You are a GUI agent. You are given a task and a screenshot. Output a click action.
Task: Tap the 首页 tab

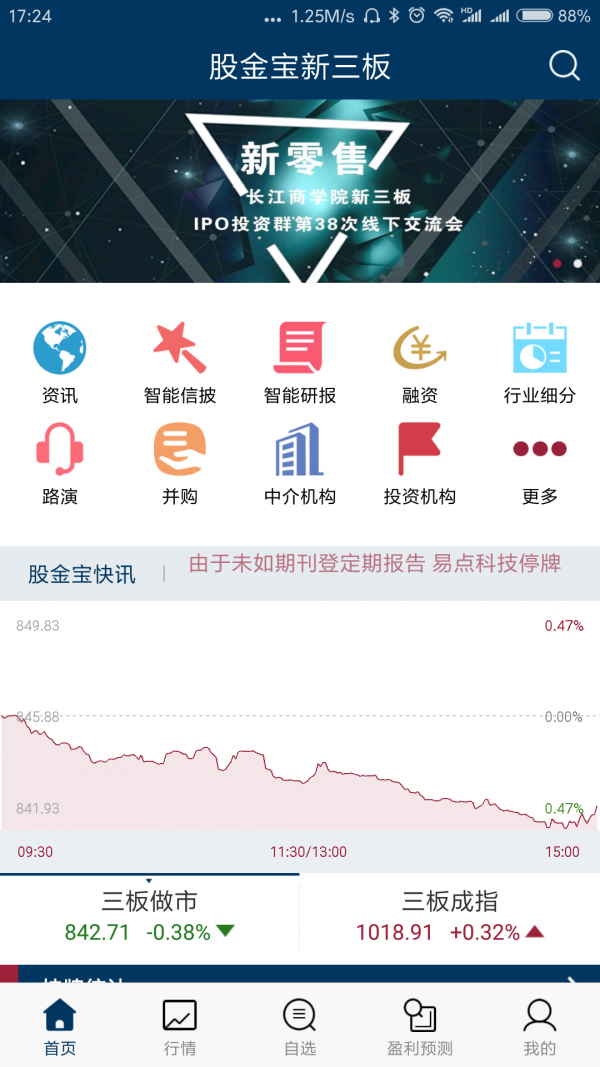point(60,1027)
